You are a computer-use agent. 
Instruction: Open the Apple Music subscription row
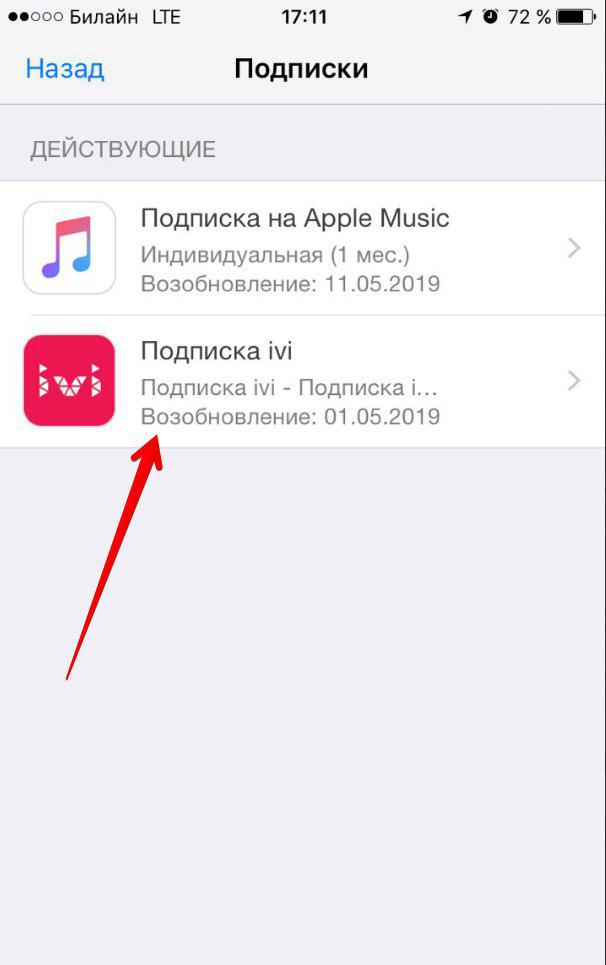tap(300, 248)
